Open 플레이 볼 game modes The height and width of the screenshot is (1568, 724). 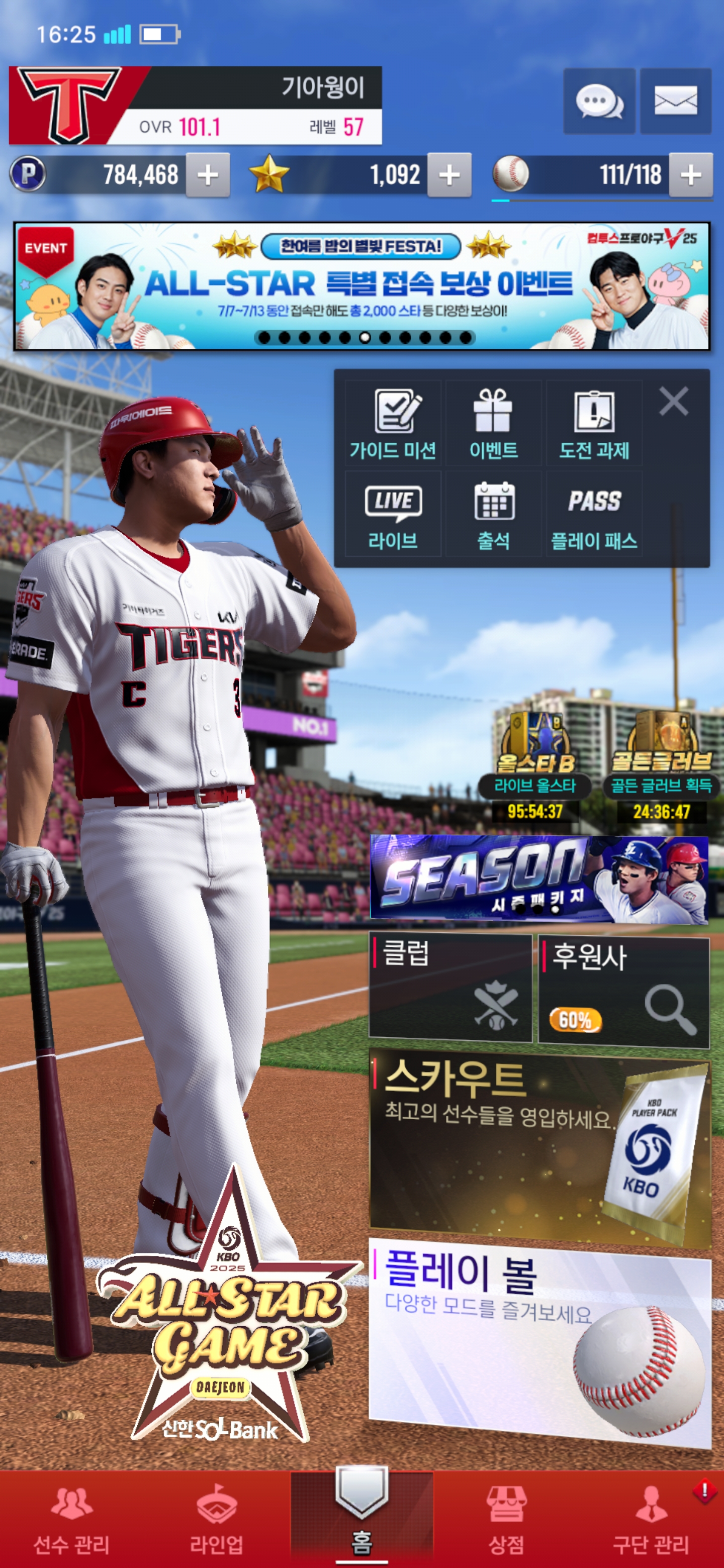tap(540, 1343)
